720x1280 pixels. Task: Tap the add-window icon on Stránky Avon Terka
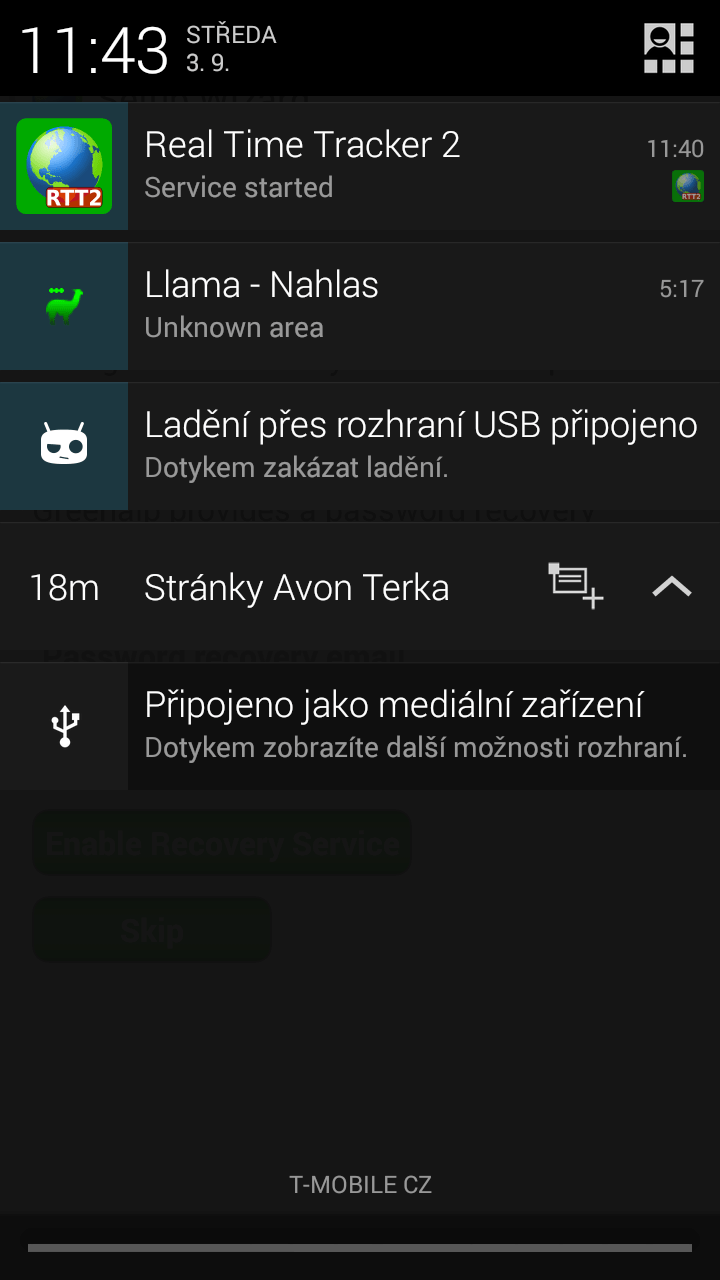[x=576, y=586]
